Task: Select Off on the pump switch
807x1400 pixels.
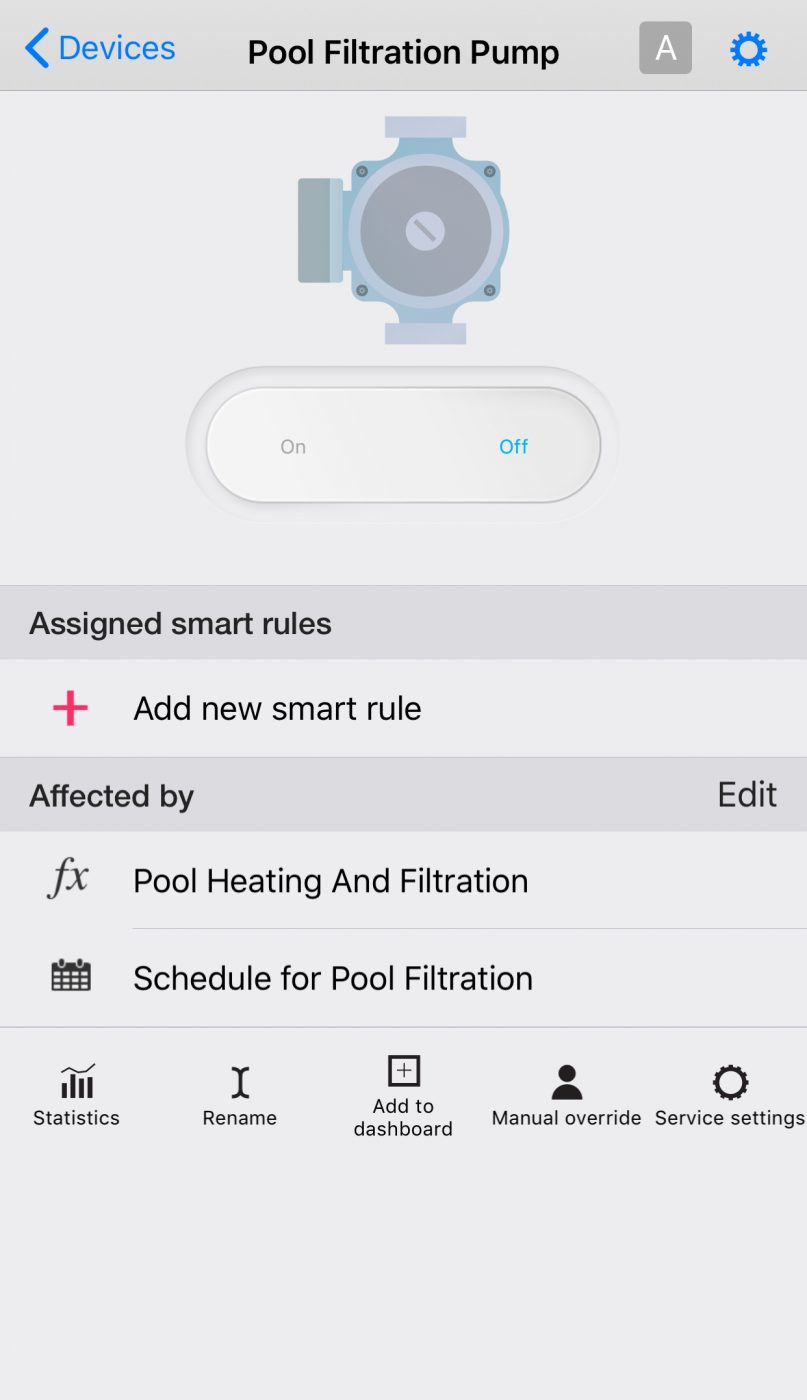Action: (513, 446)
